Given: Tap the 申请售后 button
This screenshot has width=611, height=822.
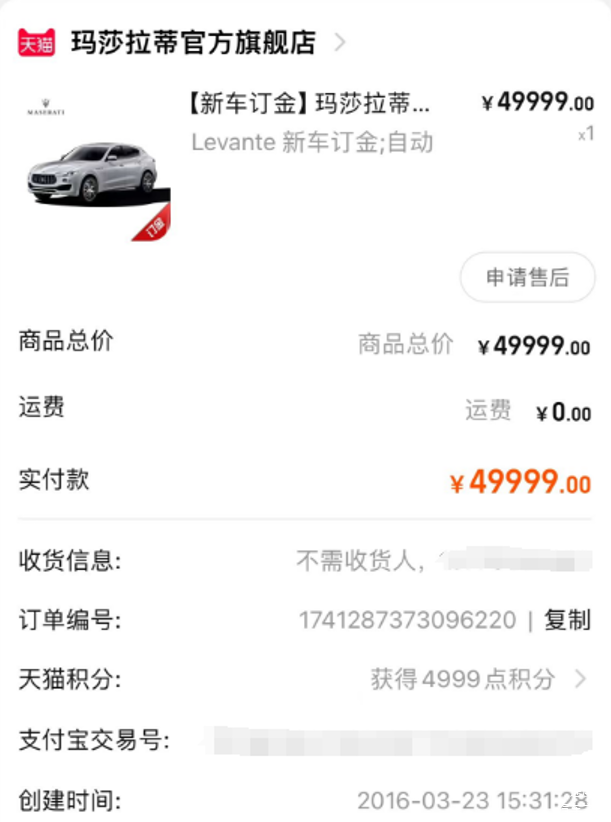Looking at the screenshot, I should click(x=527, y=278).
